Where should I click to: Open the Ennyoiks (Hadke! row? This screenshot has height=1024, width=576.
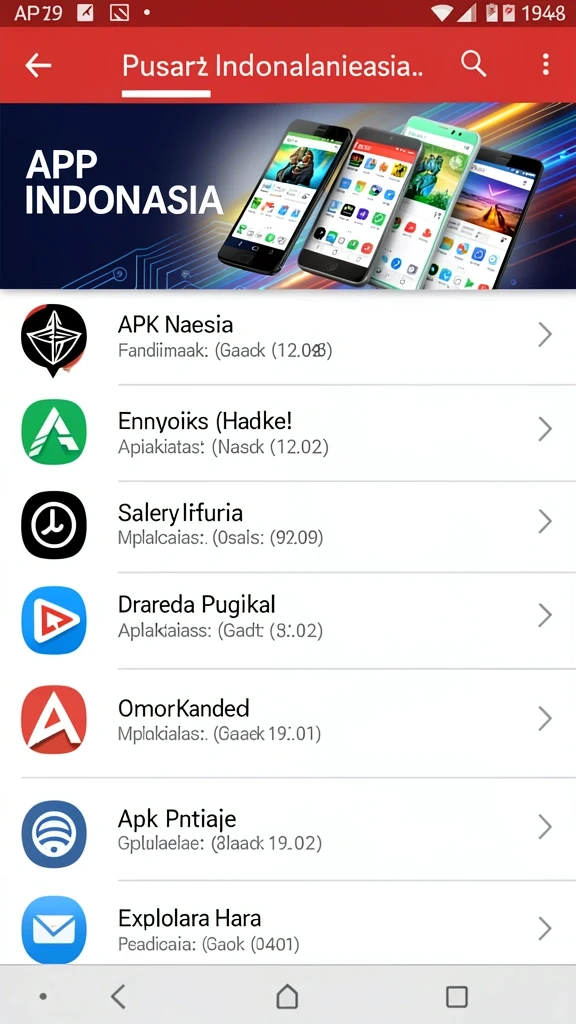[288, 432]
